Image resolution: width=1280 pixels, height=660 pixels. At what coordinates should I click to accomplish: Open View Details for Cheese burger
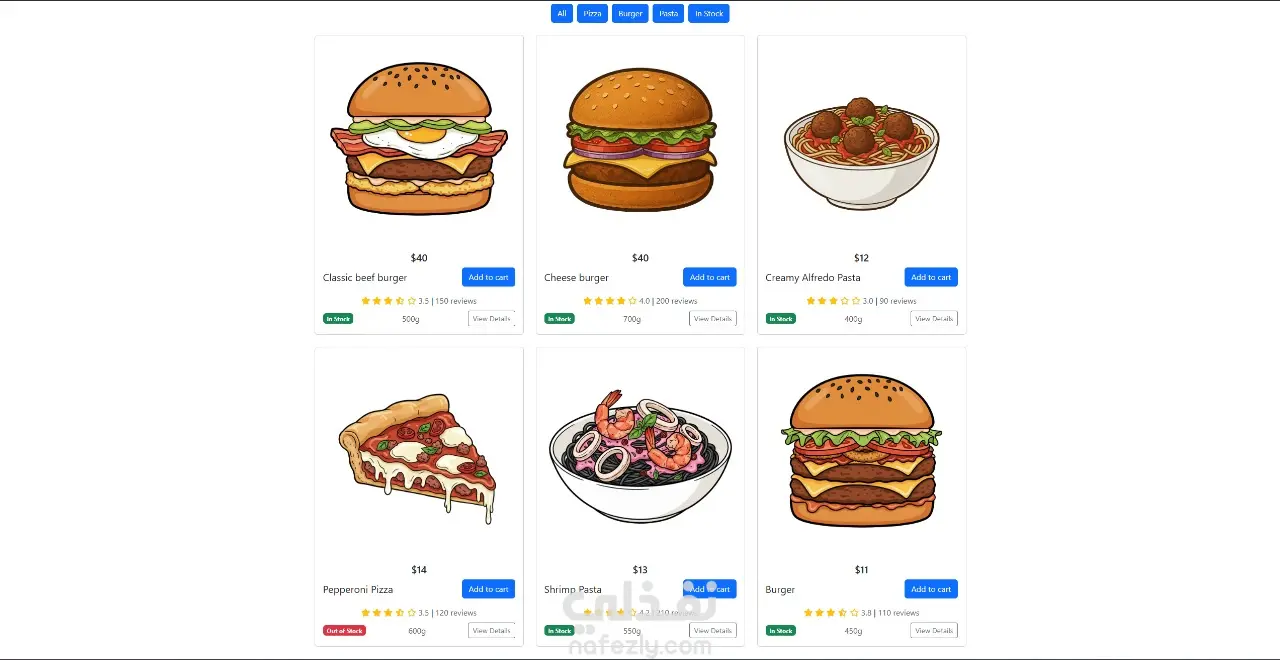pos(713,319)
